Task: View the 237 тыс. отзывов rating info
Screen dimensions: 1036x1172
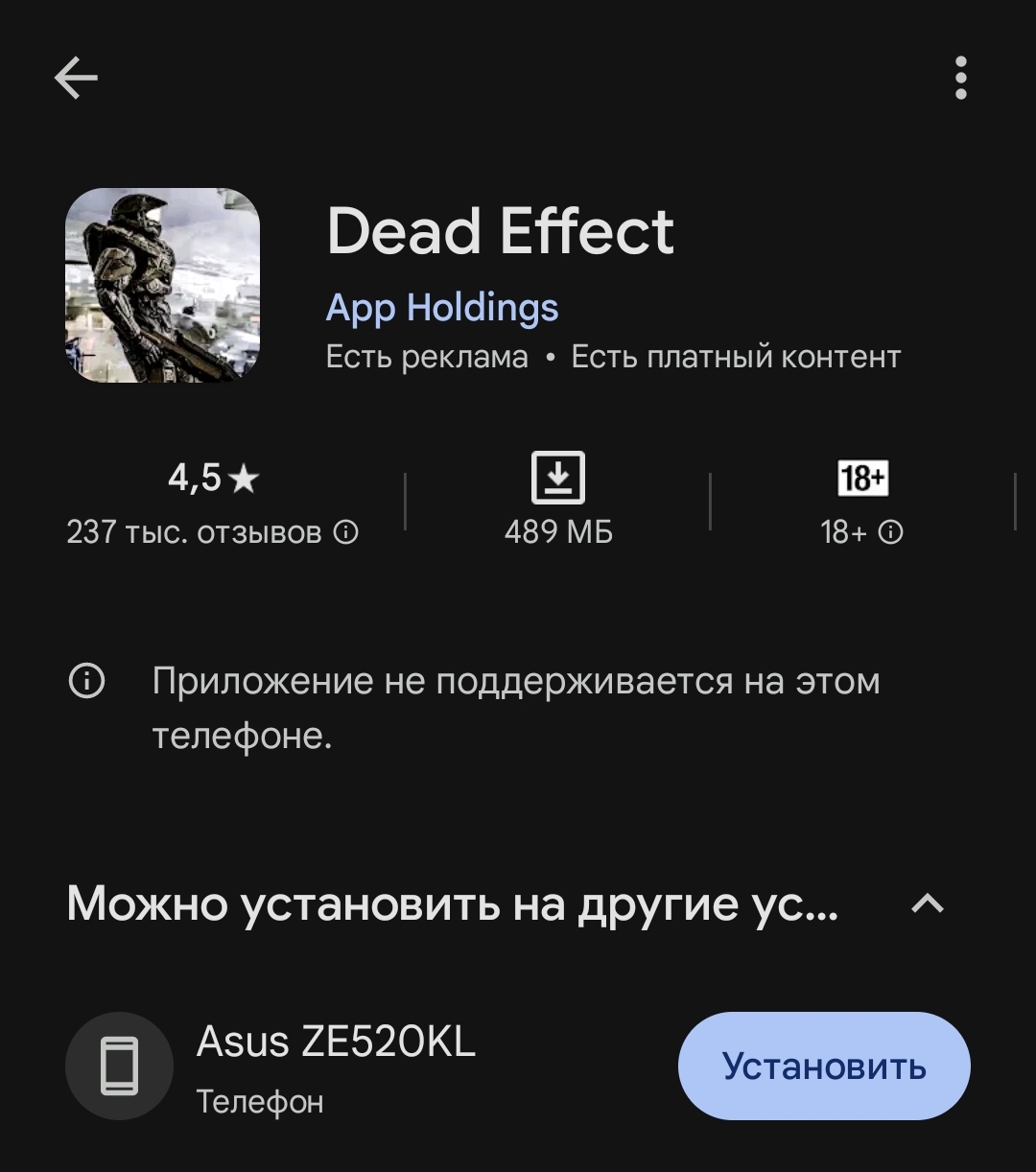Action: point(212,531)
